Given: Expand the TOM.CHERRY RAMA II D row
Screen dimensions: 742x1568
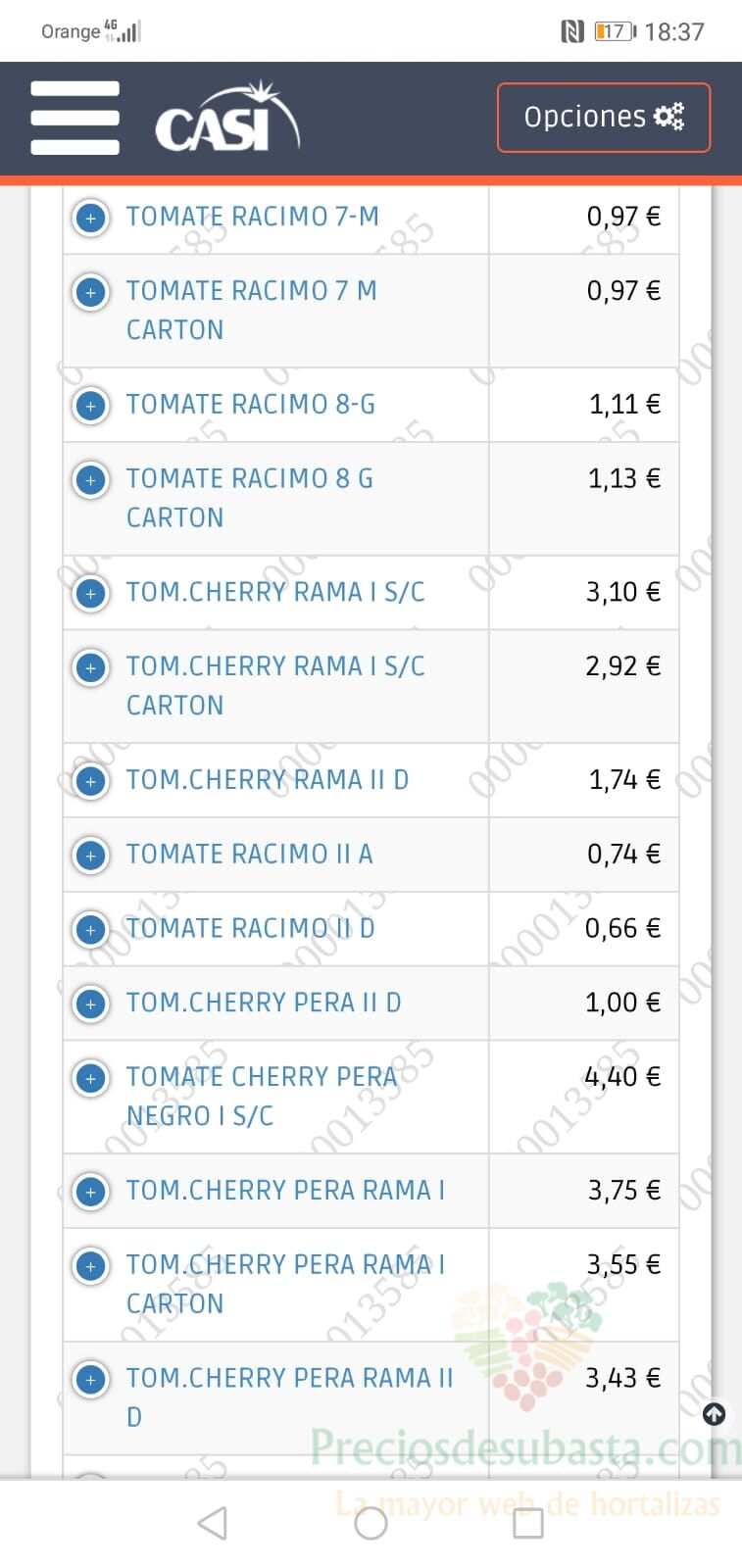Looking at the screenshot, I should tap(91, 782).
